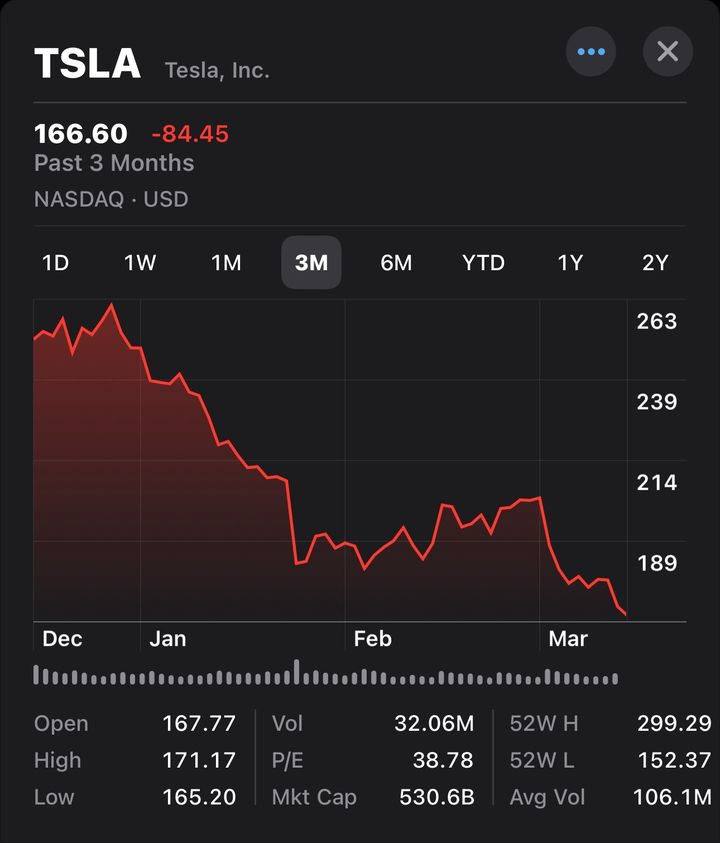Display the 2Y chart range
720x843 pixels.
(655, 263)
